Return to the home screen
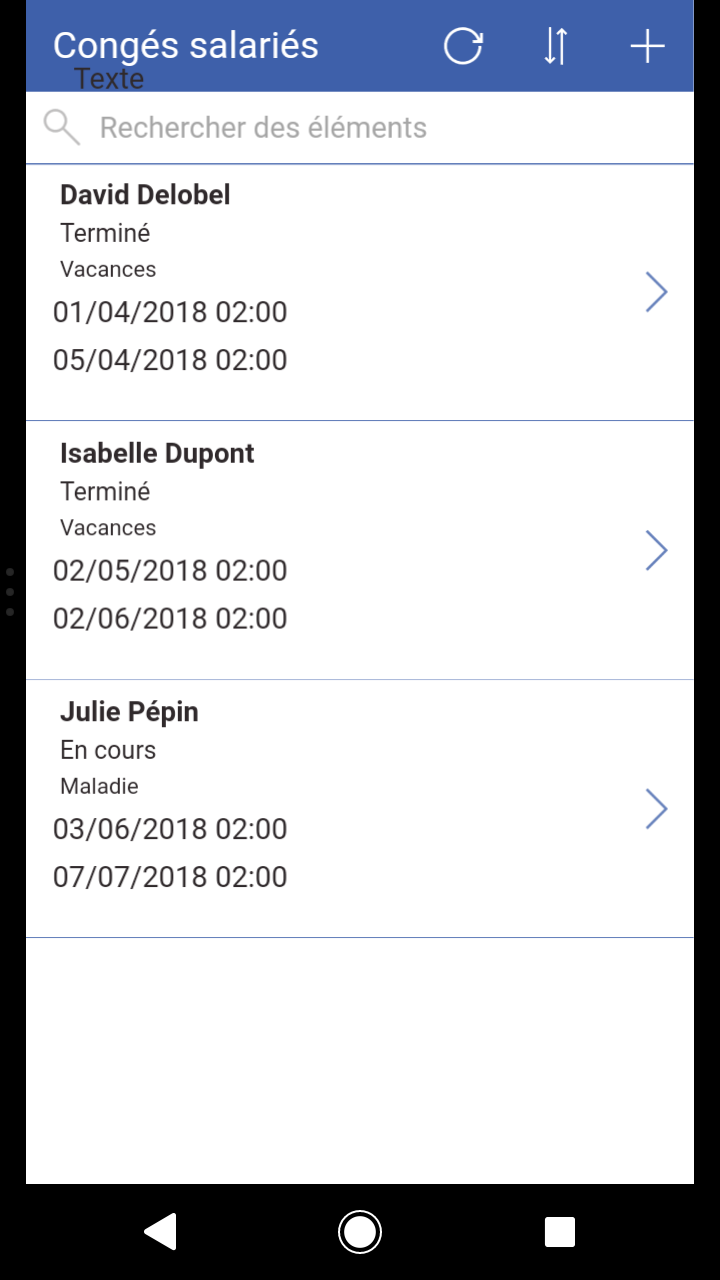 pyautogui.click(x=360, y=1232)
